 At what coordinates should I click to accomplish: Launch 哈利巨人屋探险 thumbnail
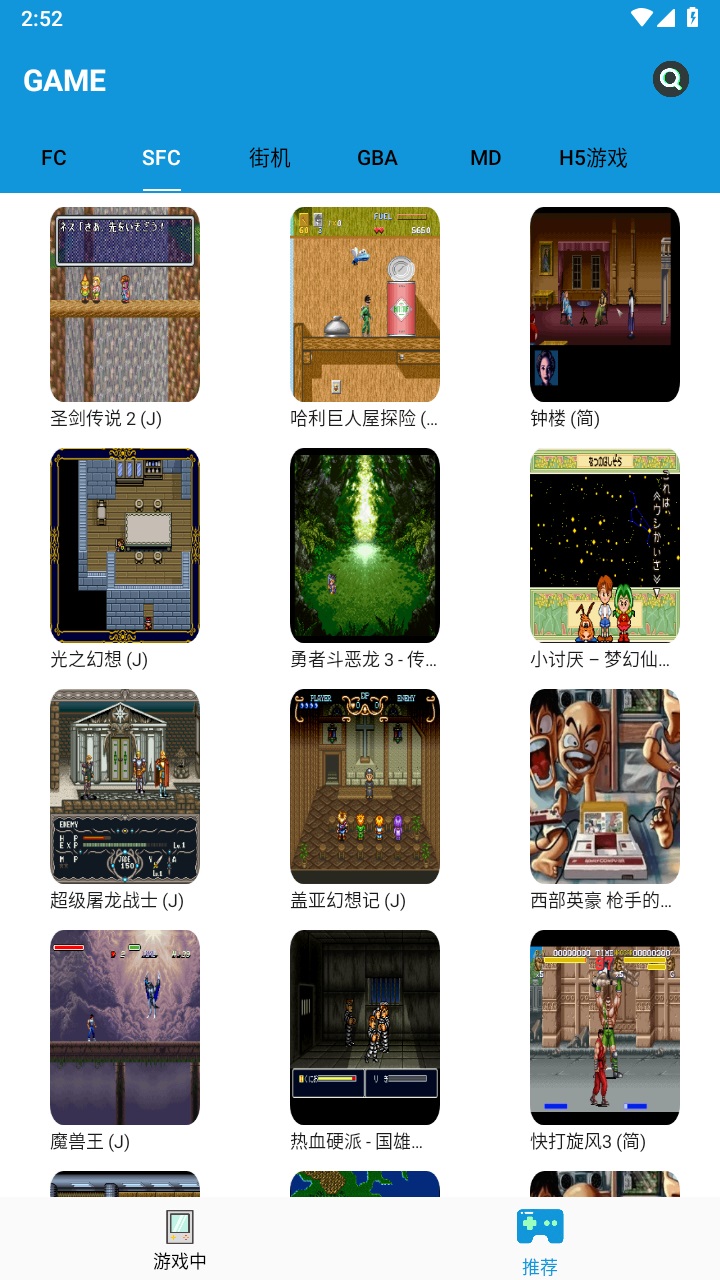364,304
